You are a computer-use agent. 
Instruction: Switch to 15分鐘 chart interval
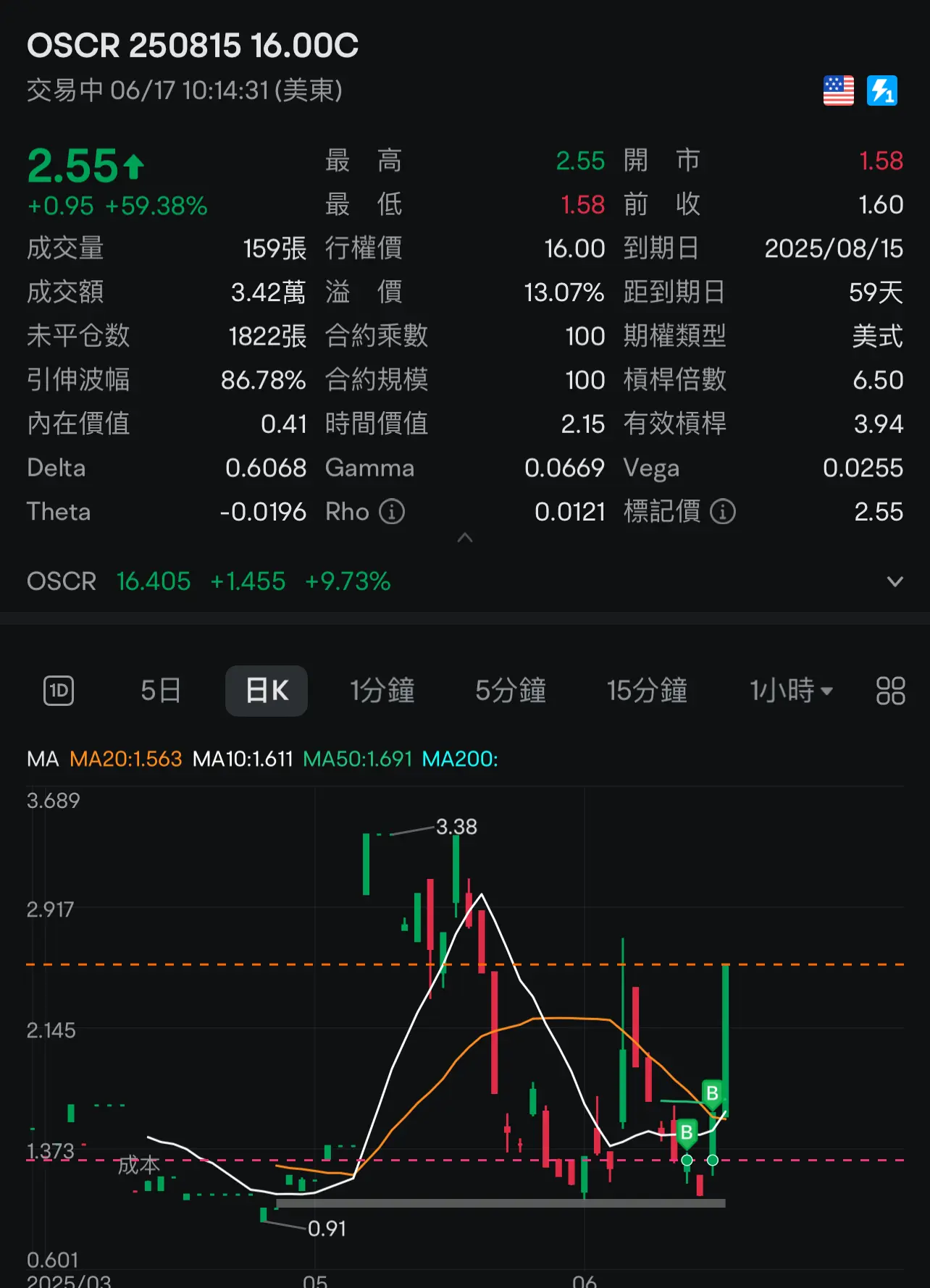click(647, 691)
